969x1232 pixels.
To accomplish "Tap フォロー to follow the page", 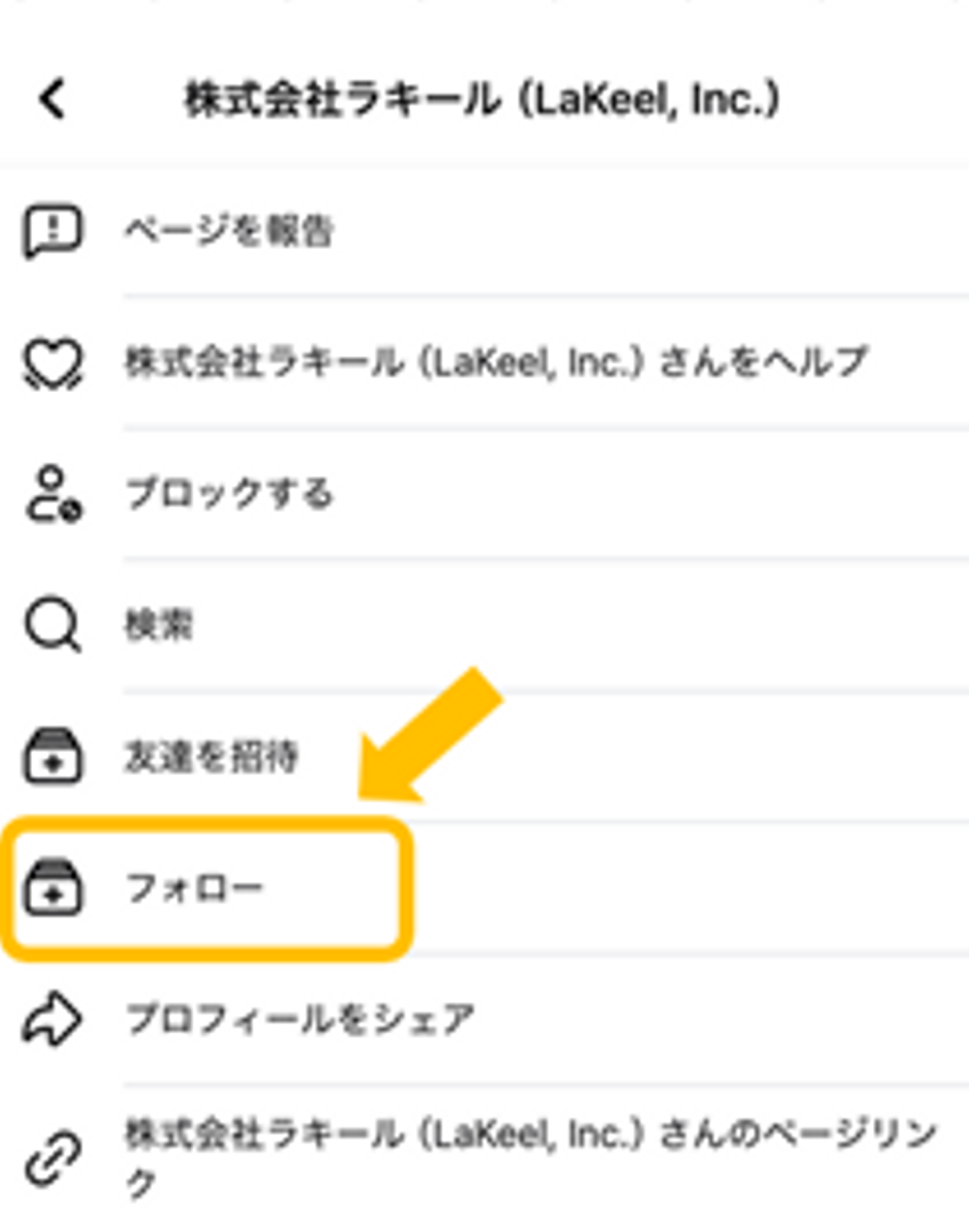I will pos(194,887).
